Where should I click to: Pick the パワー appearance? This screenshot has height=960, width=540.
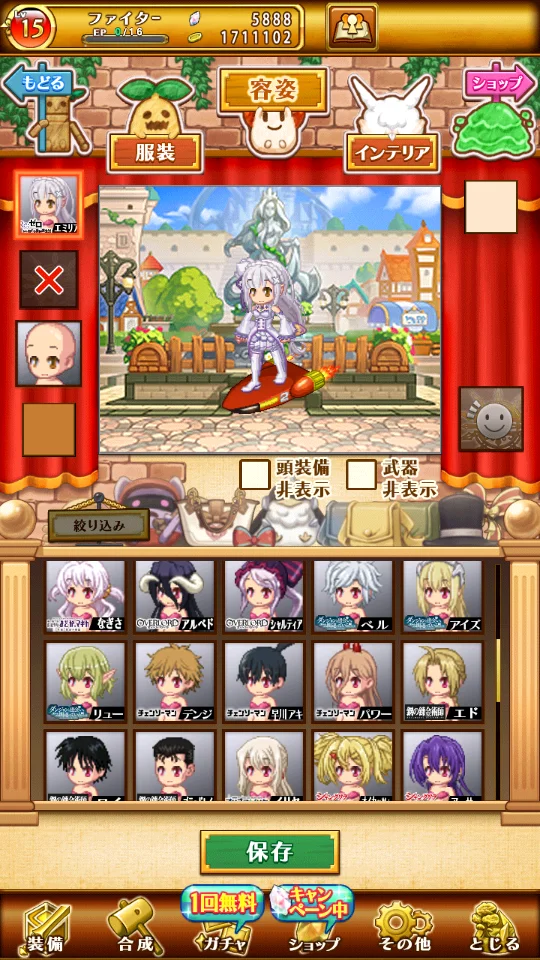coord(353,682)
